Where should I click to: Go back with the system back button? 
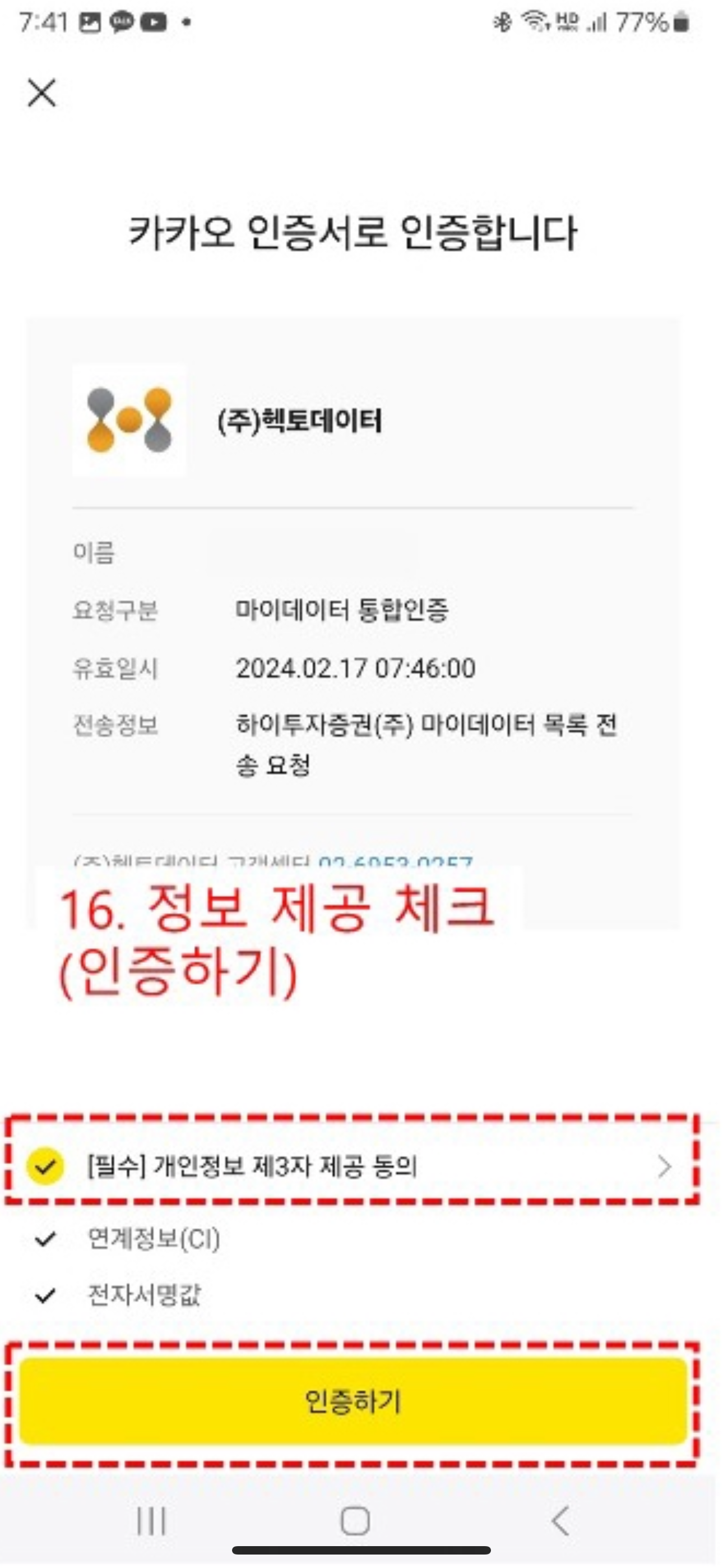pyautogui.click(x=560, y=1520)
